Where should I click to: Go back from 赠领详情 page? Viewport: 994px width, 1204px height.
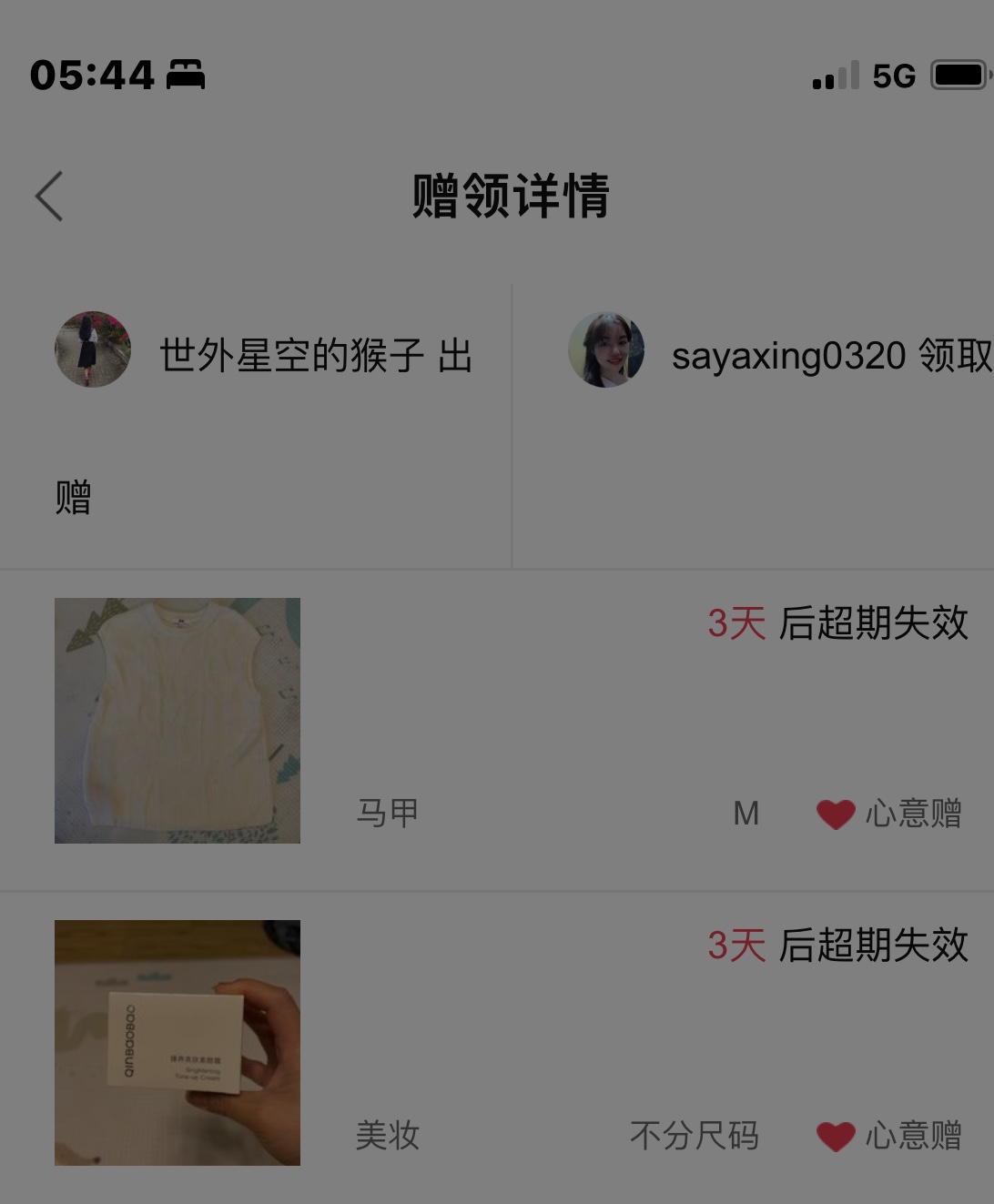[49, 196]
